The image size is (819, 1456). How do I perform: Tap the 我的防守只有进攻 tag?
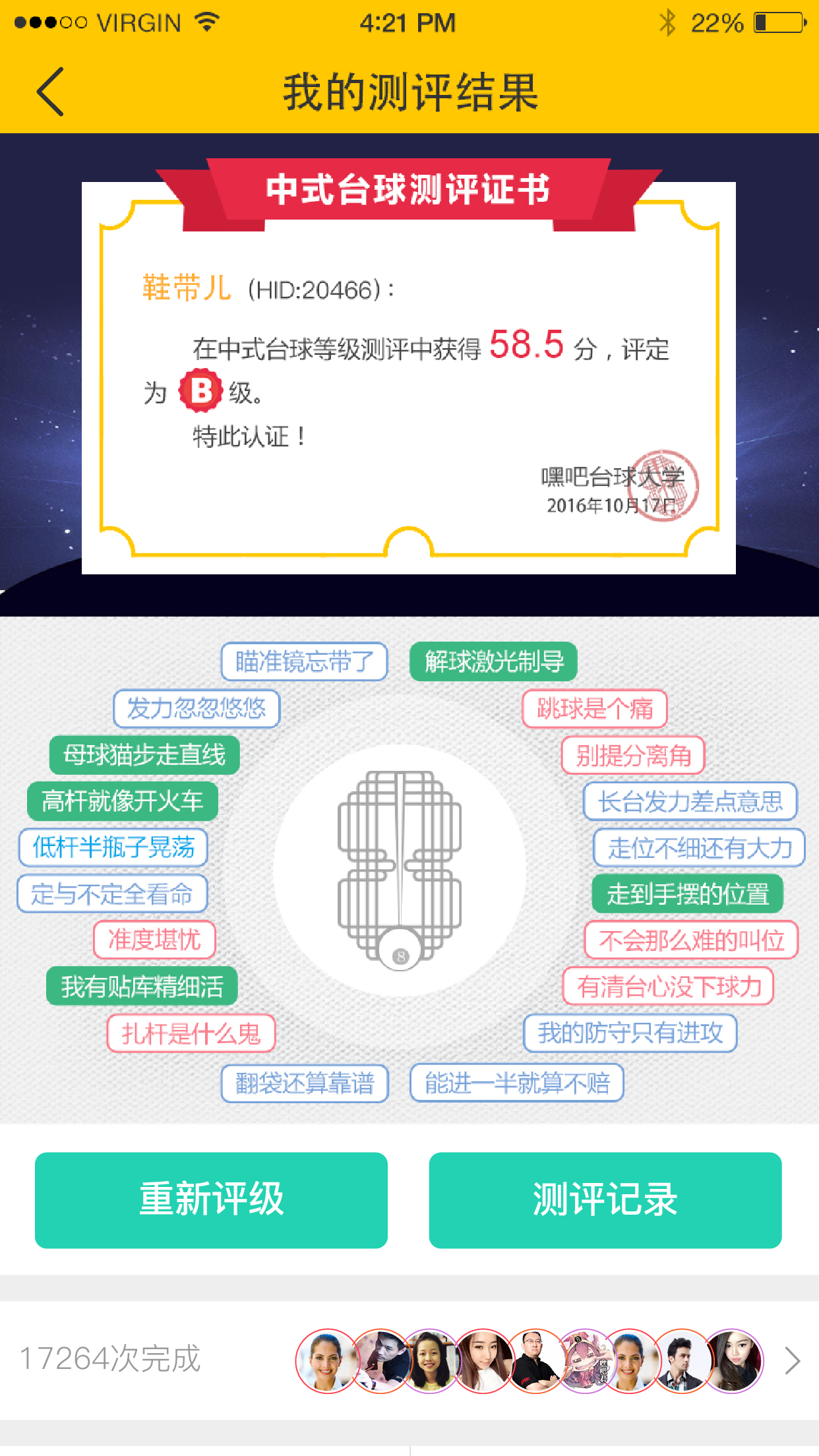pos(630,1033)
